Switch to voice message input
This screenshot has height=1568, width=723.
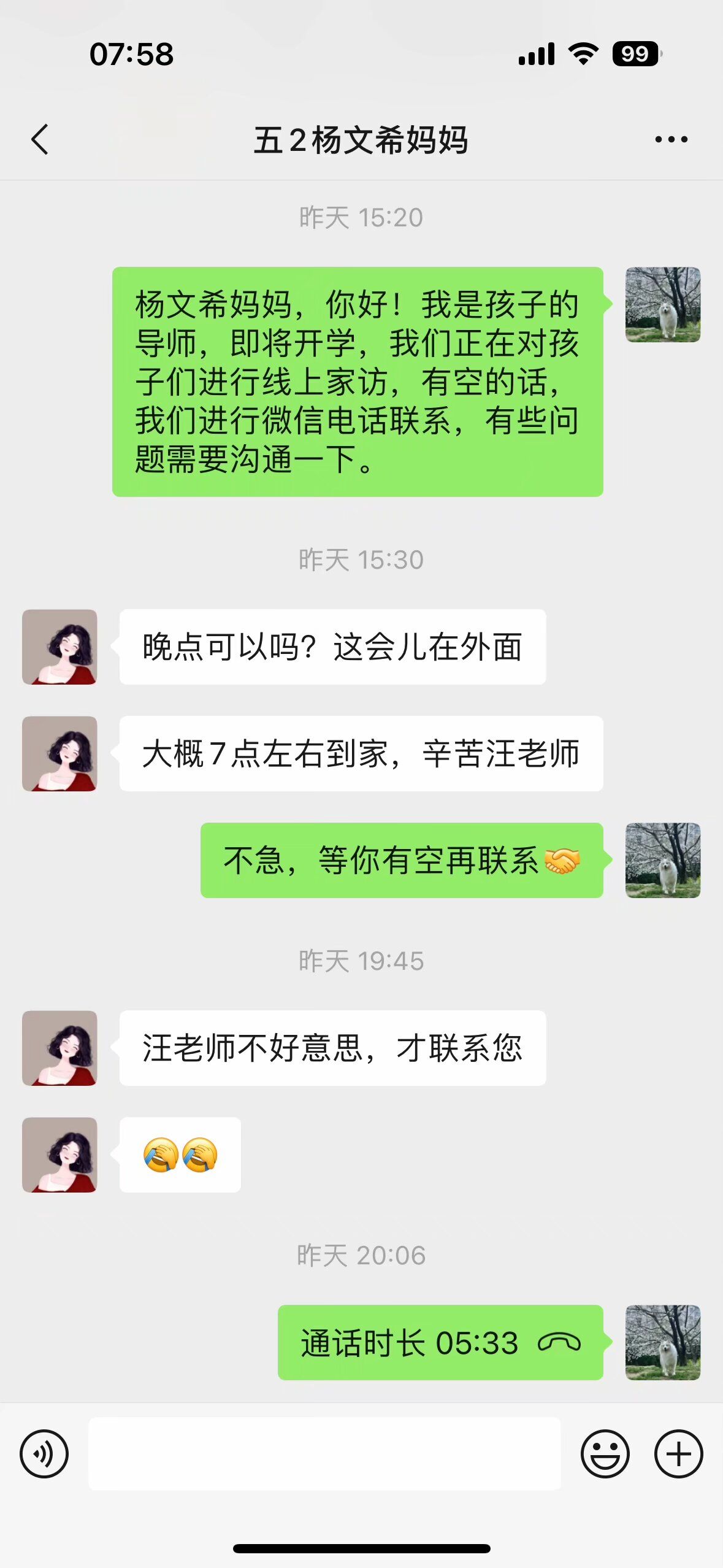coord(44,1454)
